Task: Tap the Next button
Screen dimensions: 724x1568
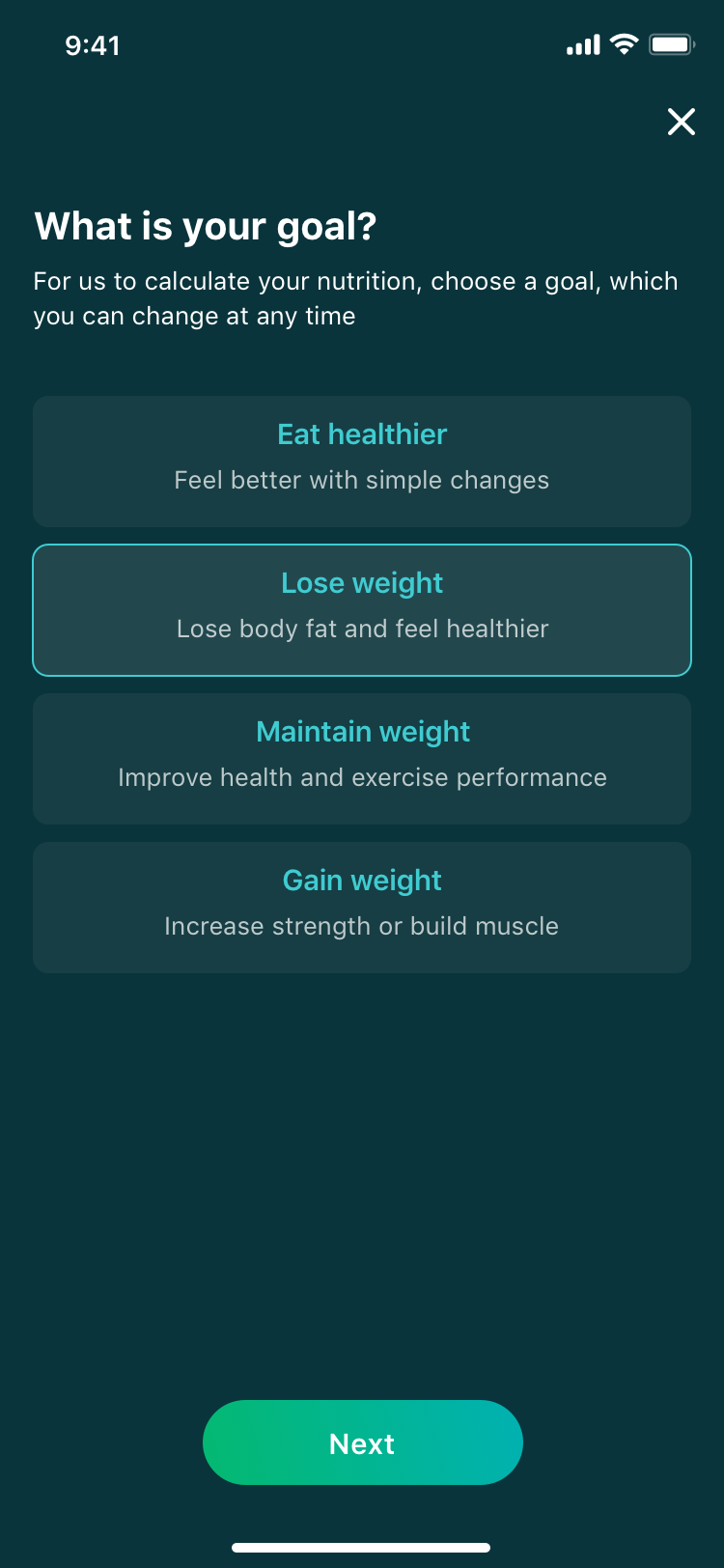Action: tap(363, 1442)
